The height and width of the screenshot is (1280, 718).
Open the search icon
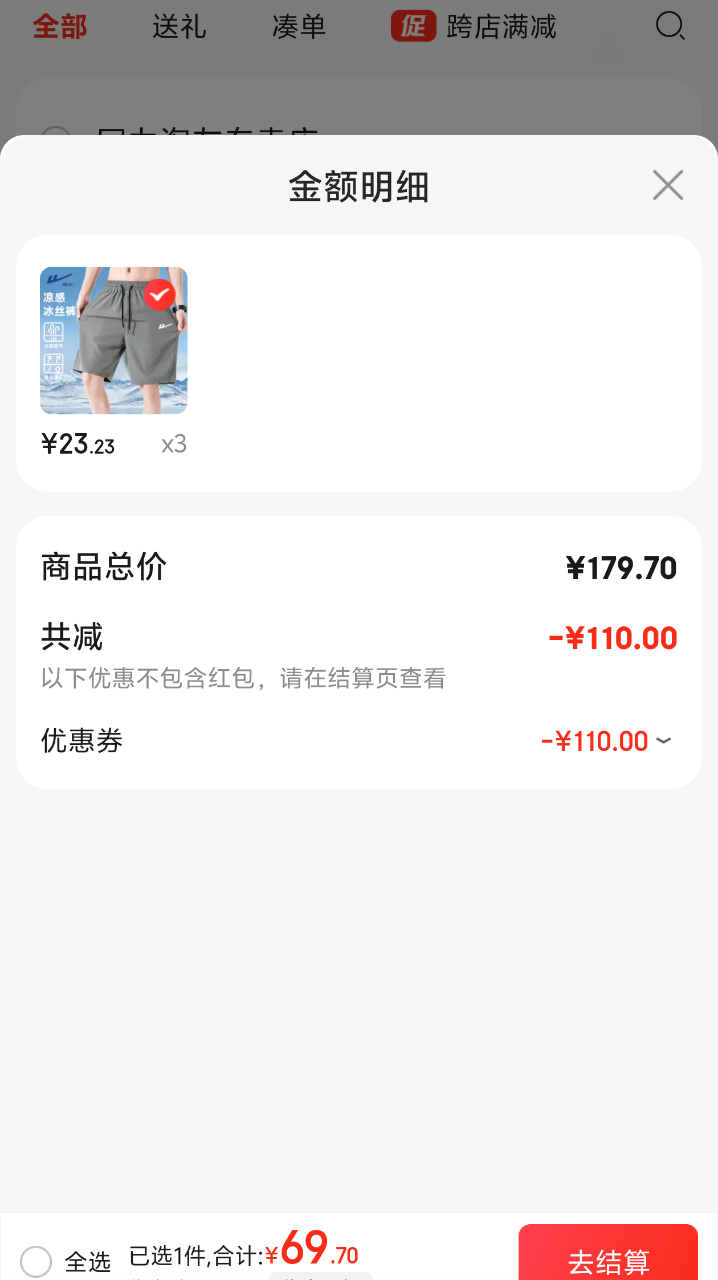670,27
